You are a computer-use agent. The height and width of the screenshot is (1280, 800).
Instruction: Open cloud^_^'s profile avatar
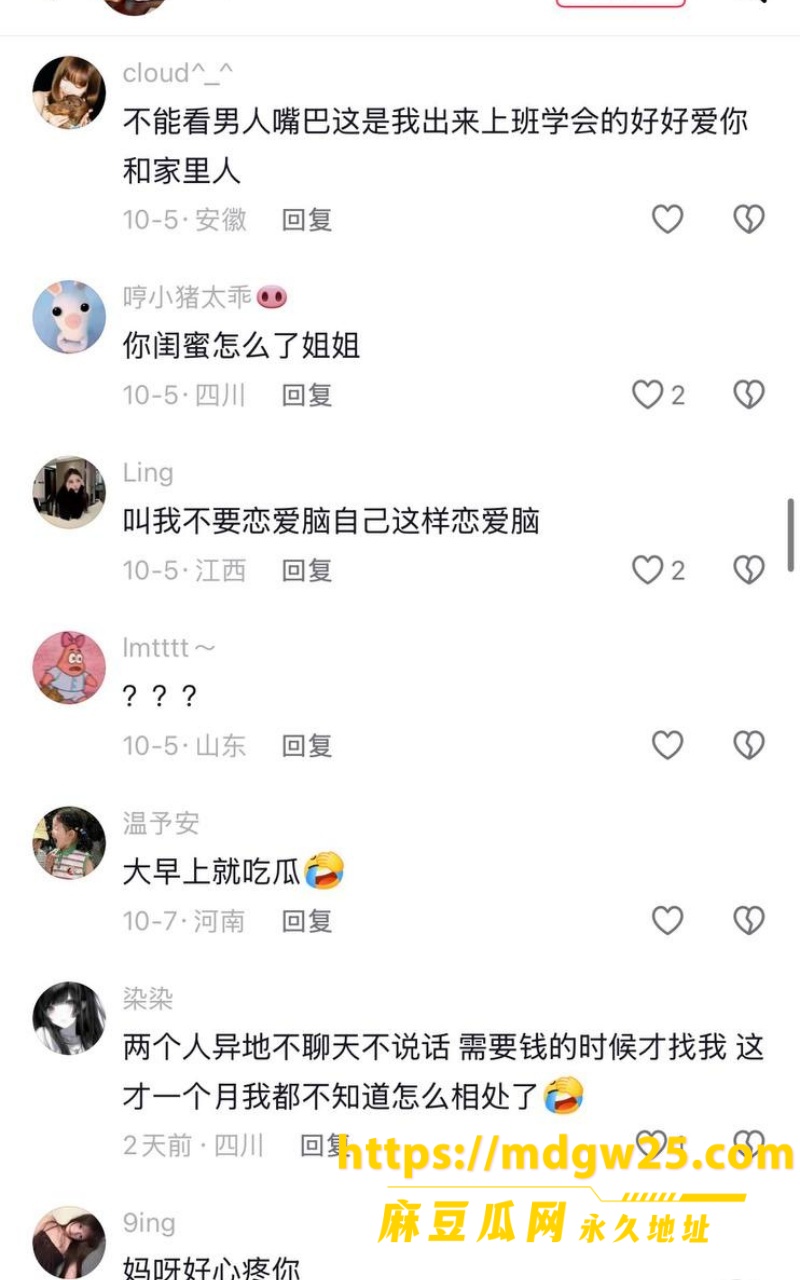pos(69,92)
